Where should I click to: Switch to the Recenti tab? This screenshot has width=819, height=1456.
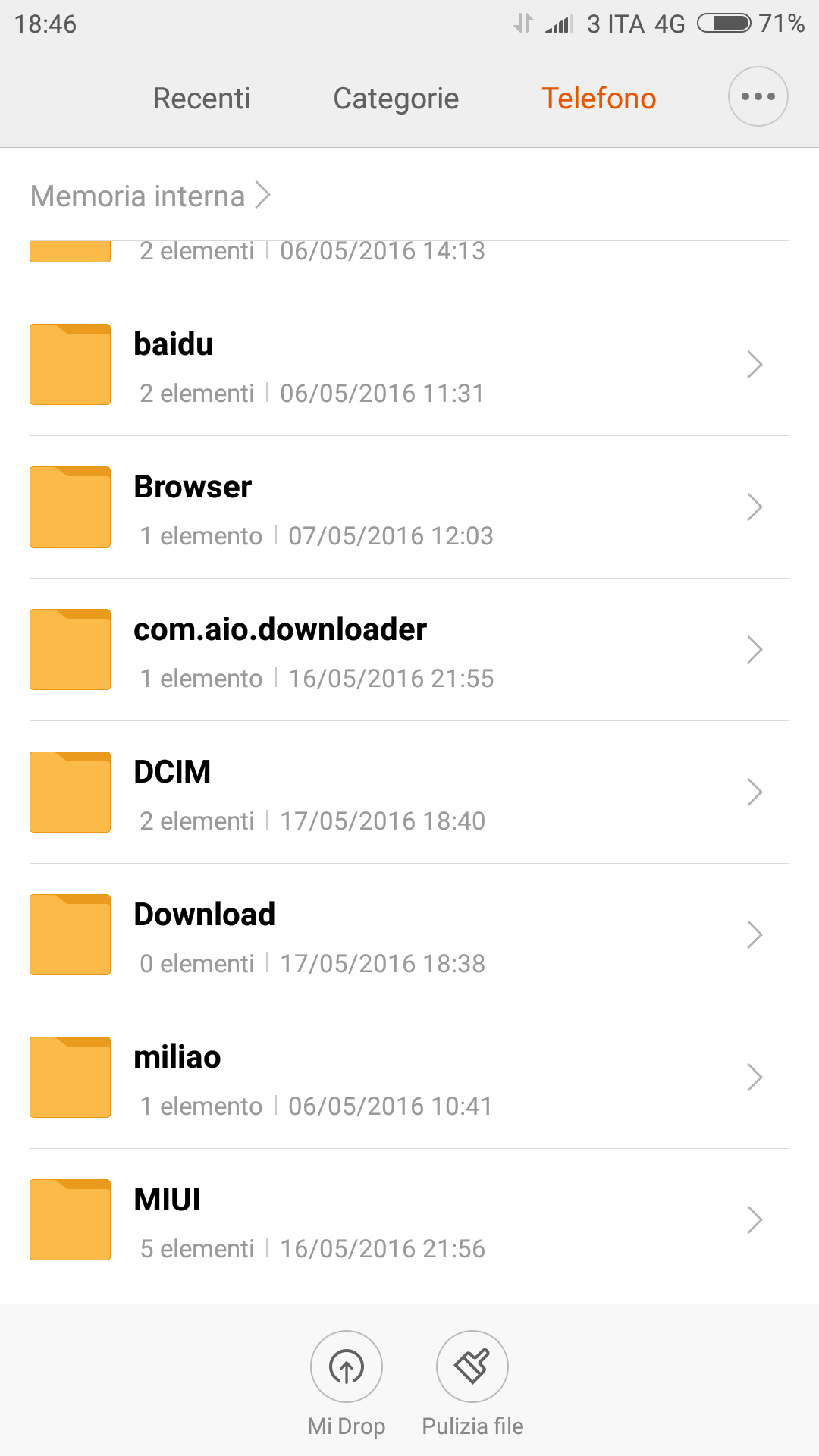point(202,99)
